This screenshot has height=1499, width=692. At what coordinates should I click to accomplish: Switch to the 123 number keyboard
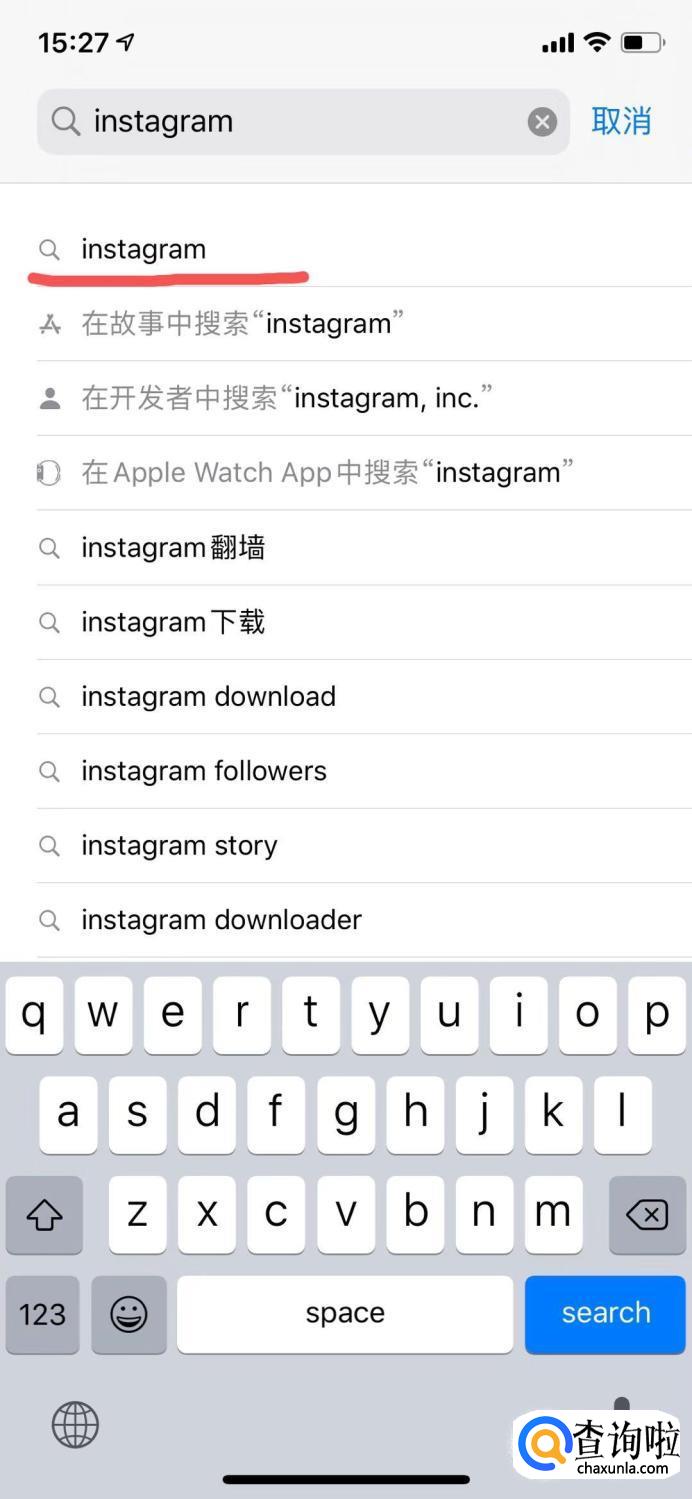pos(42,1314)
